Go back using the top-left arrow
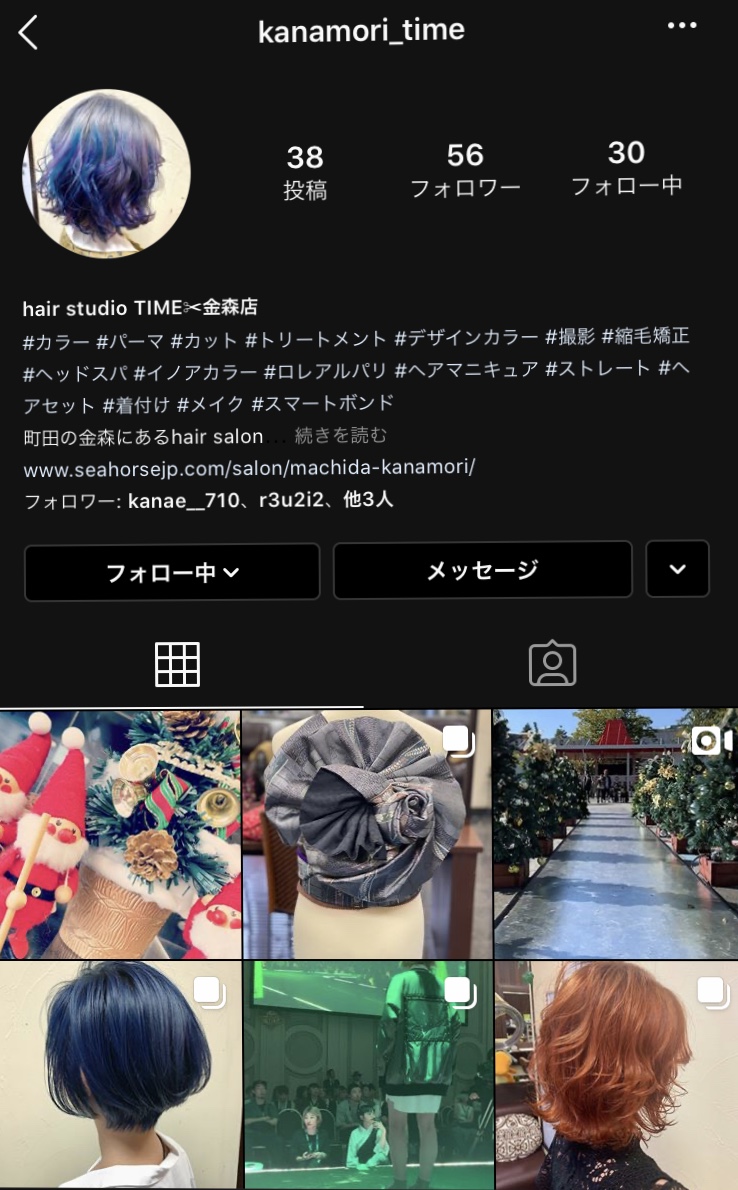 28,33
